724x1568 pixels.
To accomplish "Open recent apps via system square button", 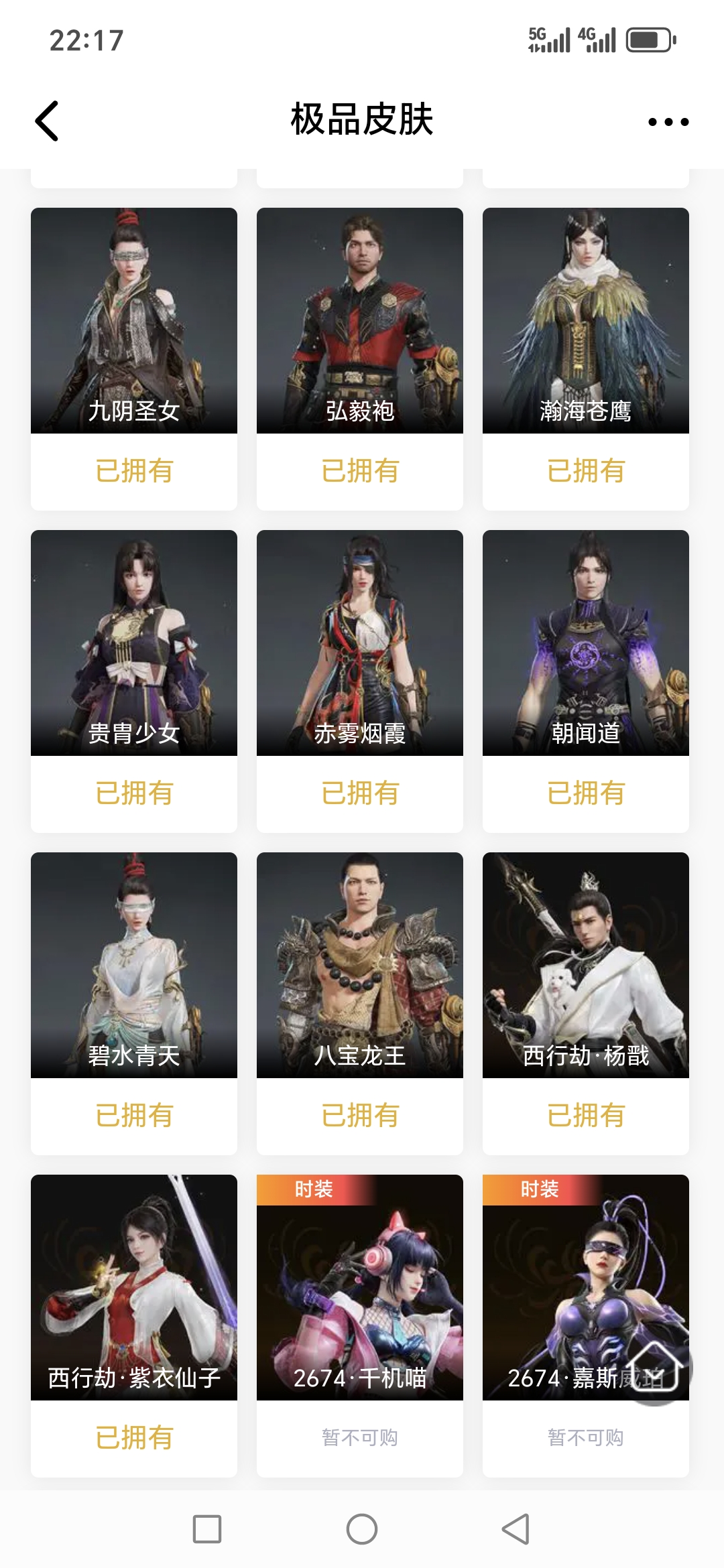I will [x=207, y=1529].
